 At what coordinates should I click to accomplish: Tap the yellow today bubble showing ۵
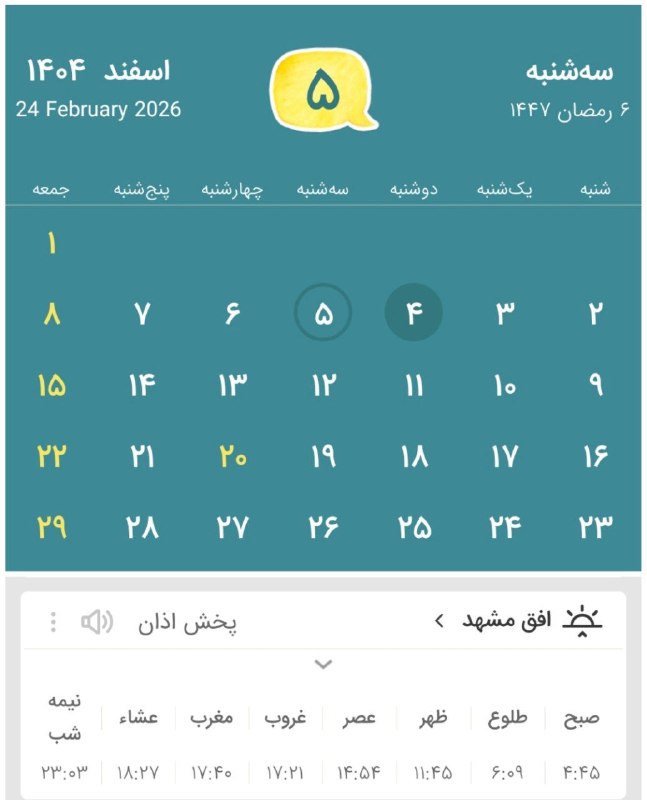click(323, 92)
